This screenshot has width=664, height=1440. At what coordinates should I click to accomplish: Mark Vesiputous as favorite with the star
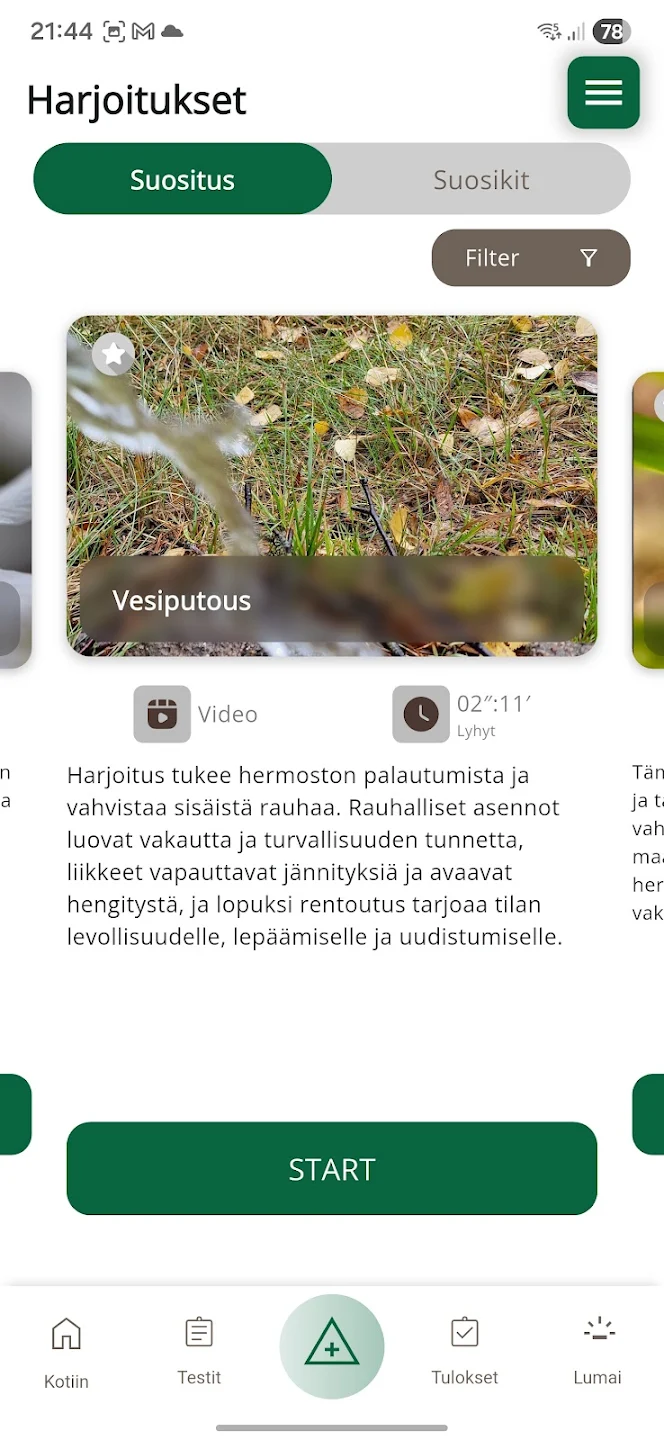114,354
